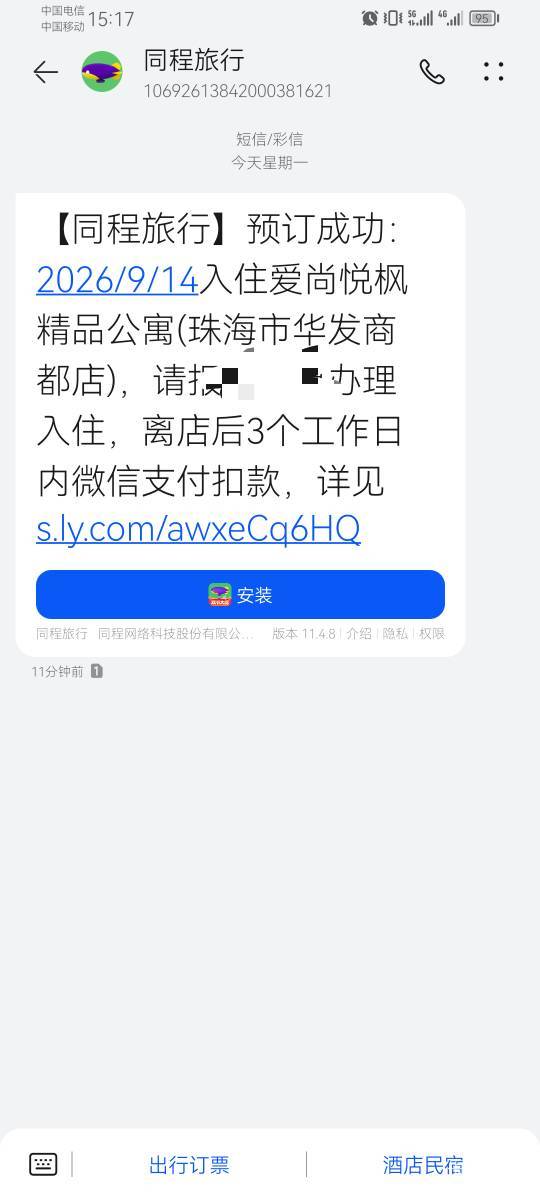The image size is (540, 1200).
Task: View the 隐私 policy link
Action: [395, 634]
